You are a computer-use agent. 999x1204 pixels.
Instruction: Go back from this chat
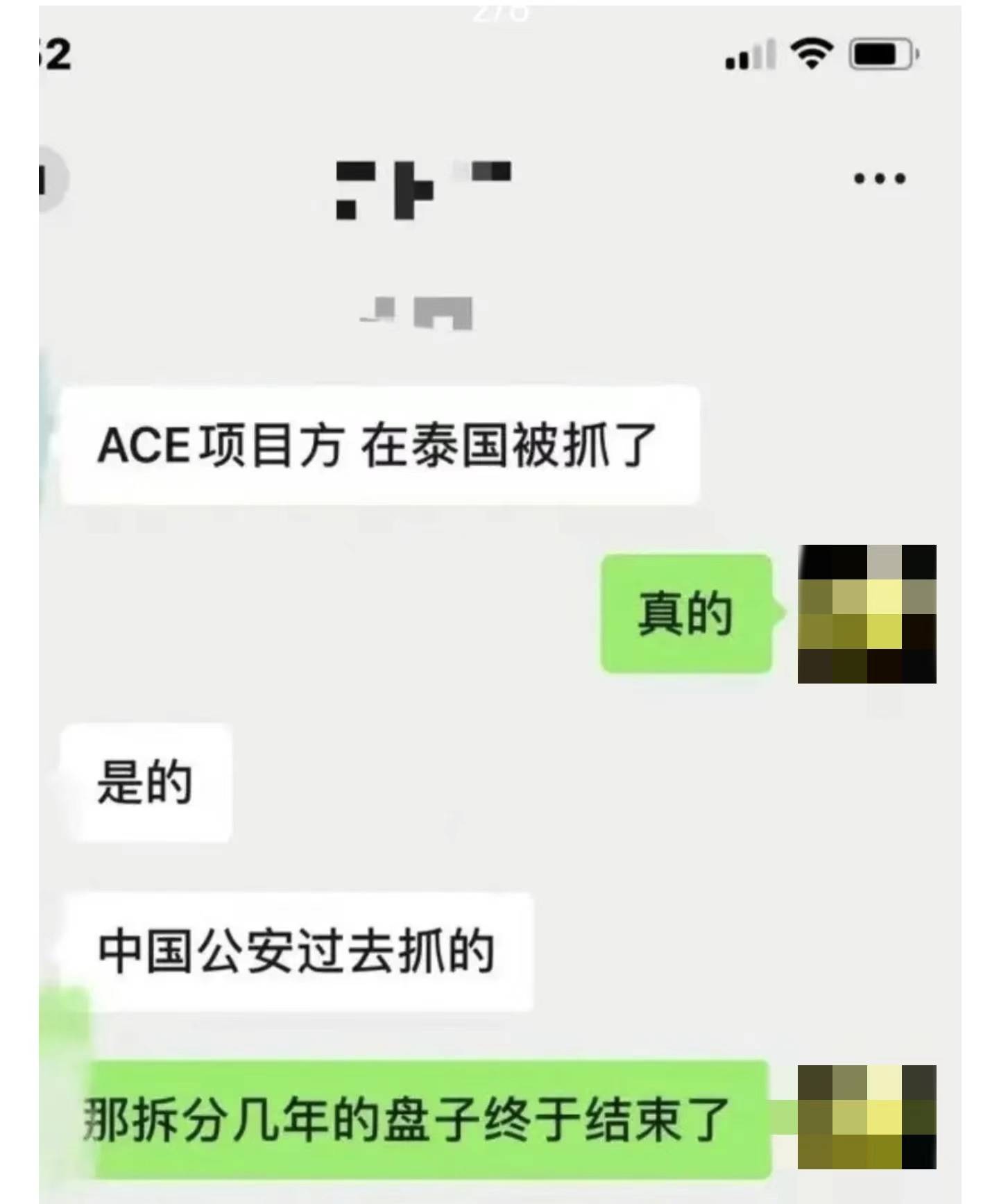point(51,180)
